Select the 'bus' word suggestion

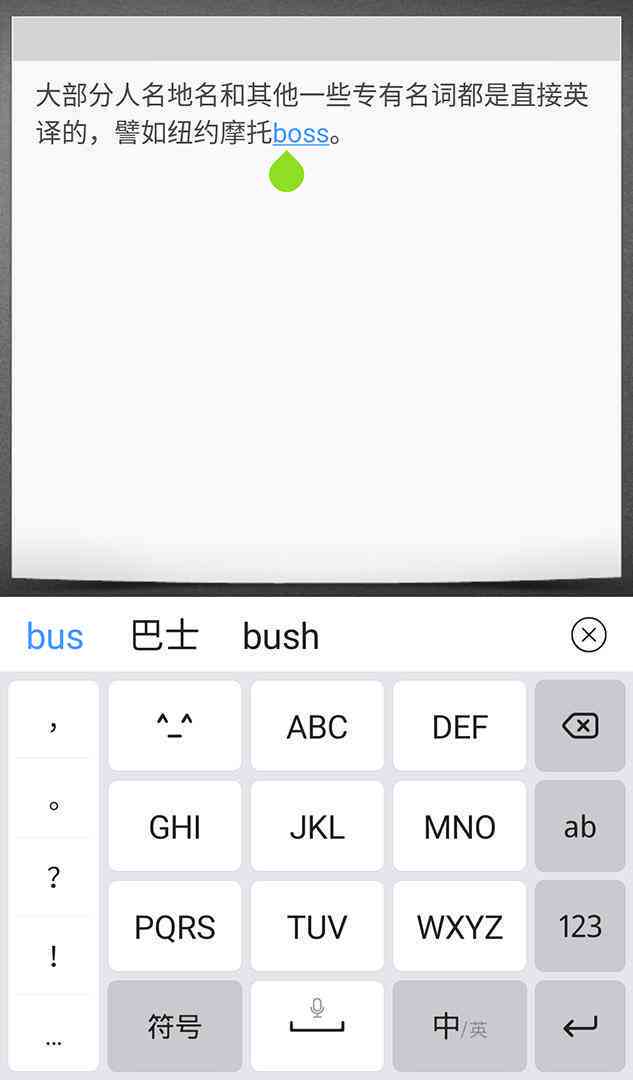point(55,636)
